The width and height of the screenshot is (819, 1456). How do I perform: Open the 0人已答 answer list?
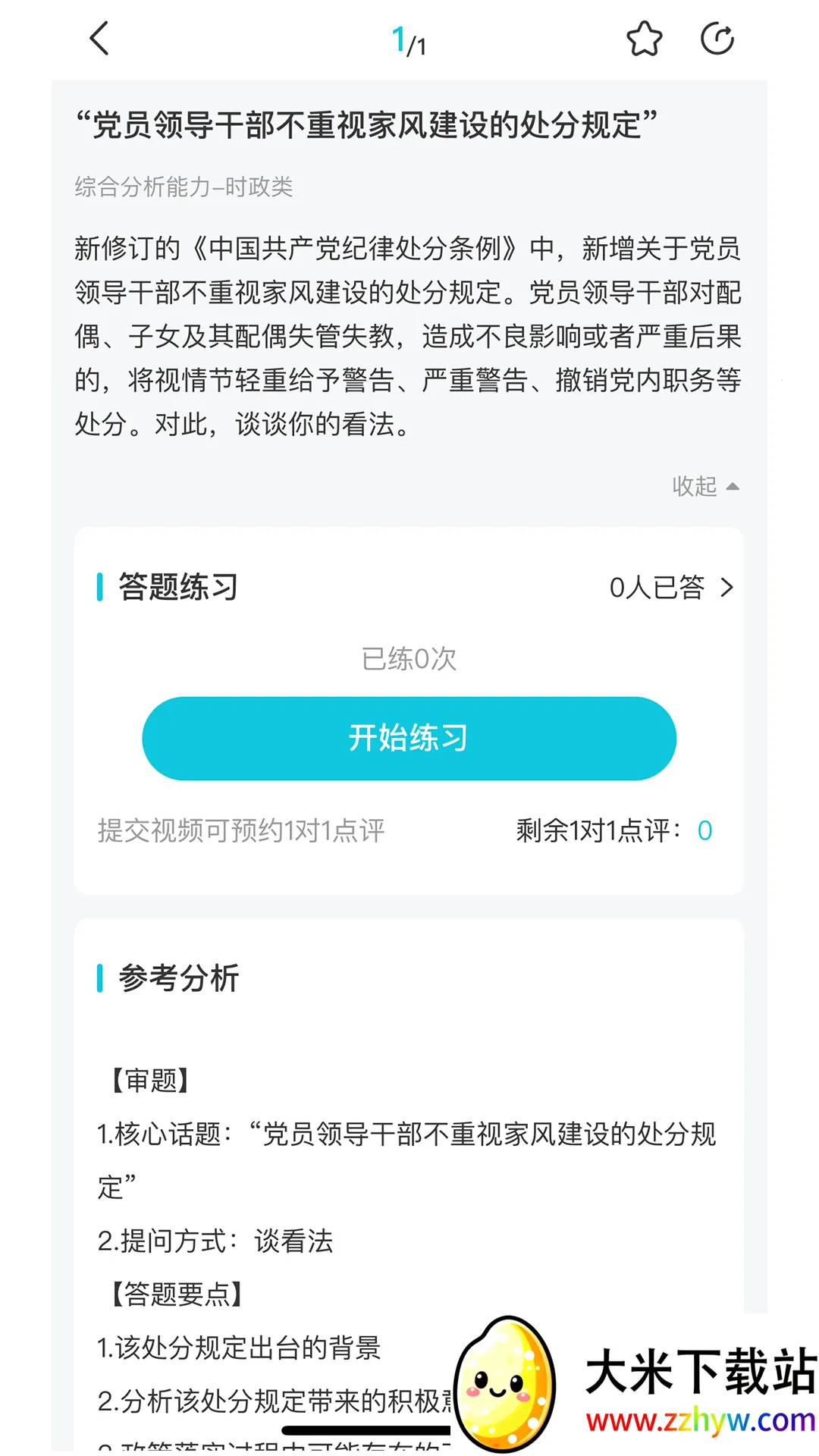[671, 587]
